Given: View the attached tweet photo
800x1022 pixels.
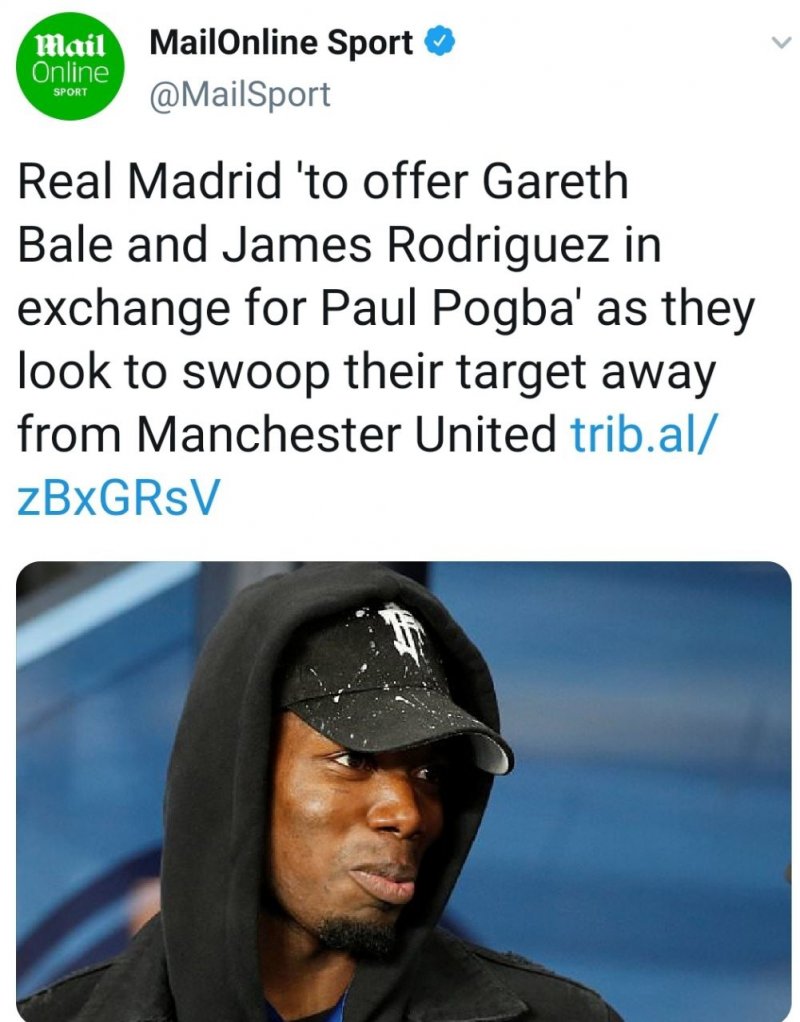Looking at the screenshot, I should pyautogui.click(x=404, y=790).
